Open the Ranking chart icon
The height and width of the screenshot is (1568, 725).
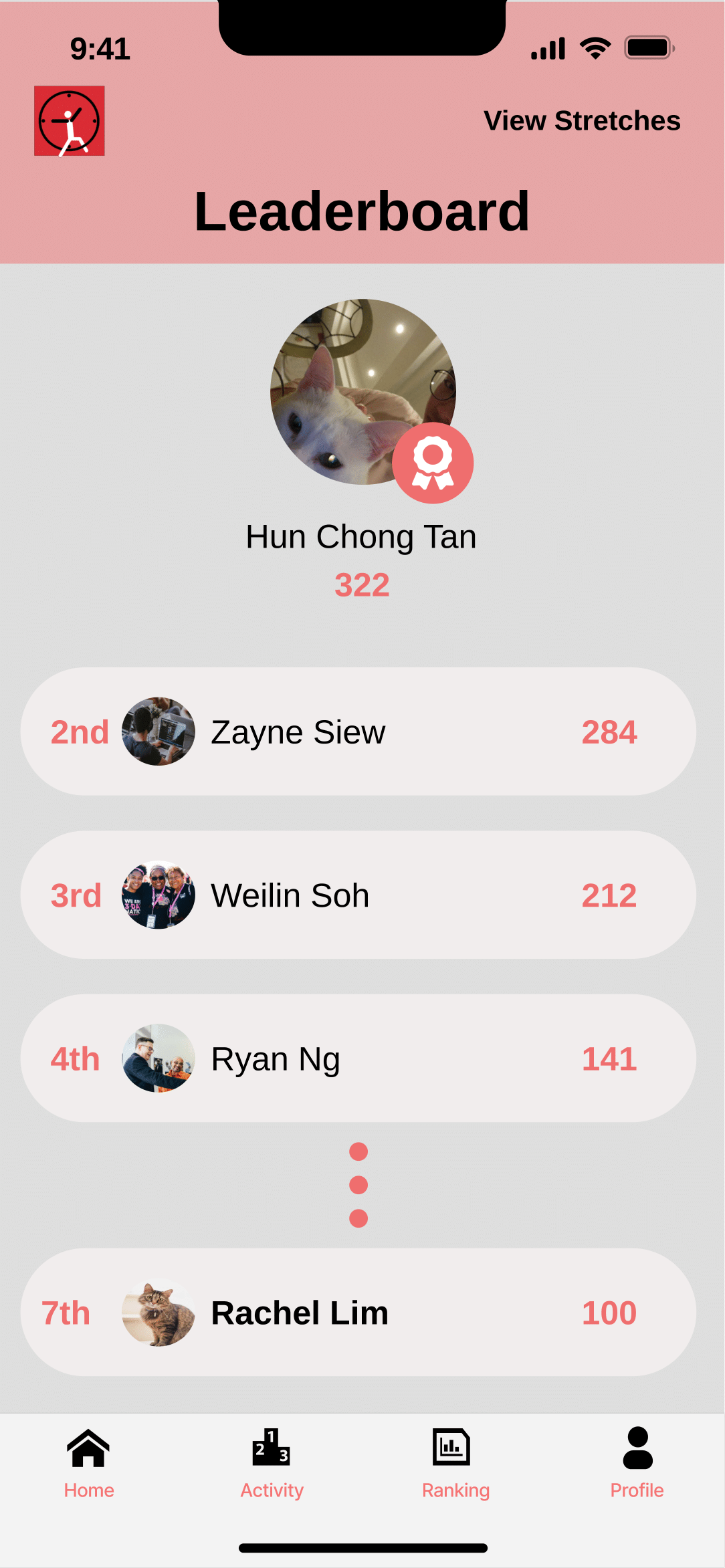453,1448
